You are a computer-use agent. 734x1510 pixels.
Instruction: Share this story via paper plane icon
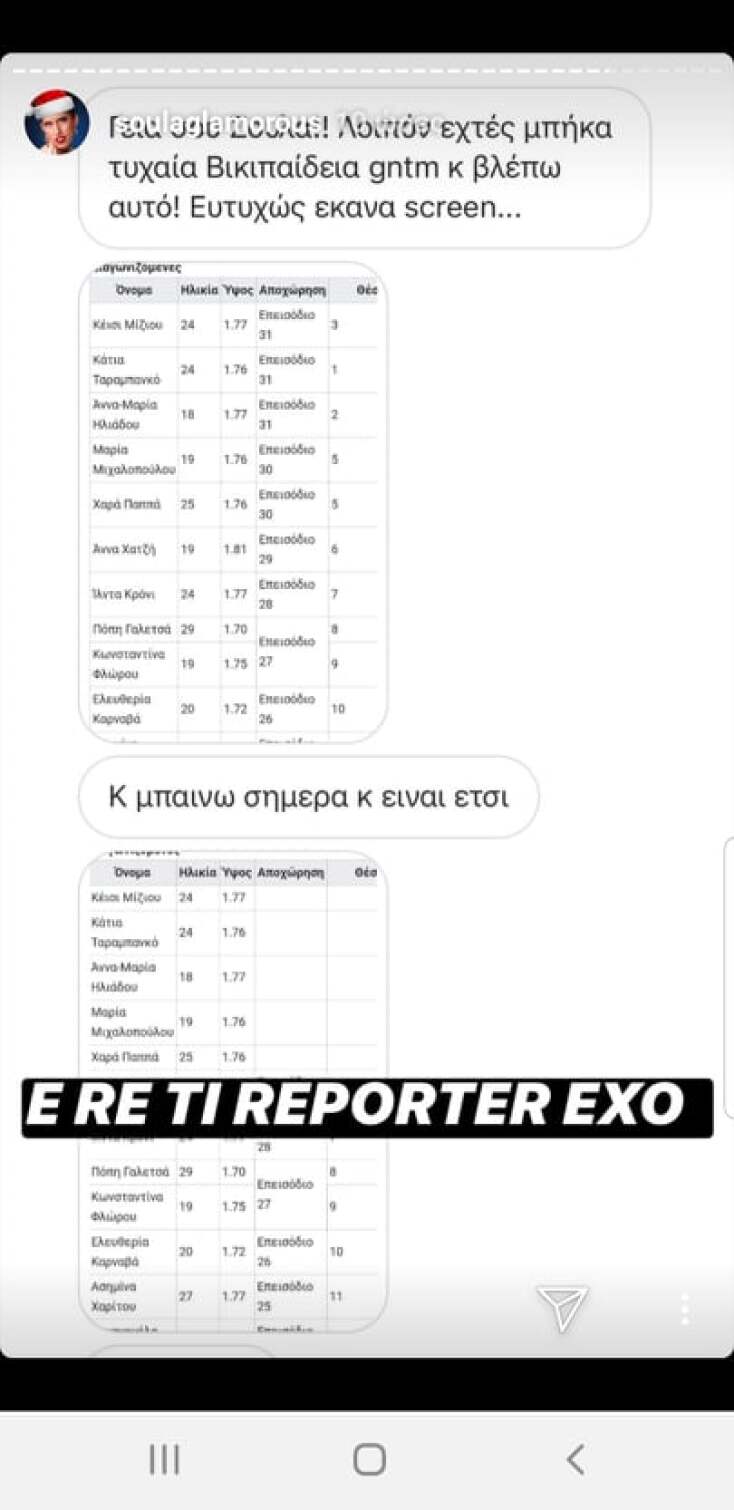point(562,1307)
